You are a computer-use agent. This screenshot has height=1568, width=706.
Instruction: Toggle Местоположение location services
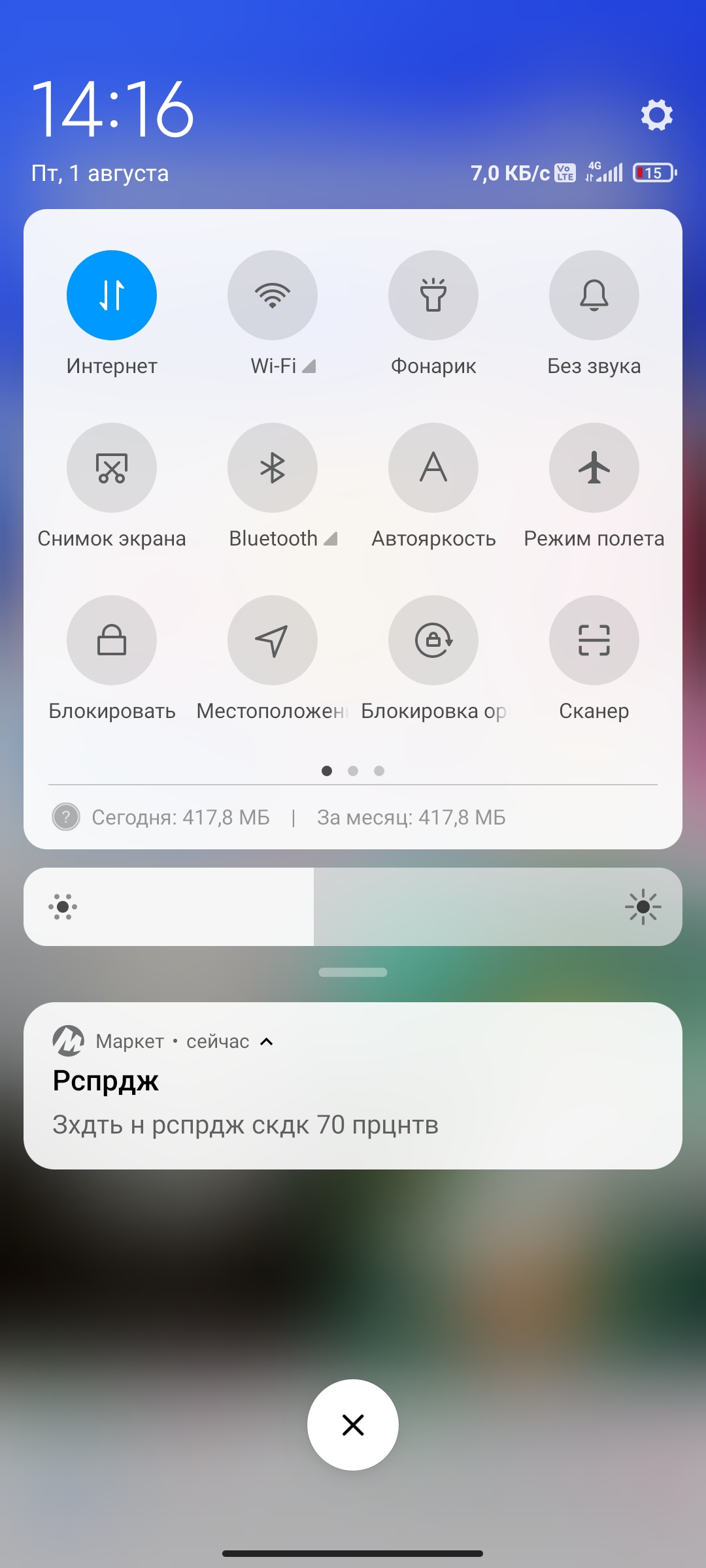273,640
